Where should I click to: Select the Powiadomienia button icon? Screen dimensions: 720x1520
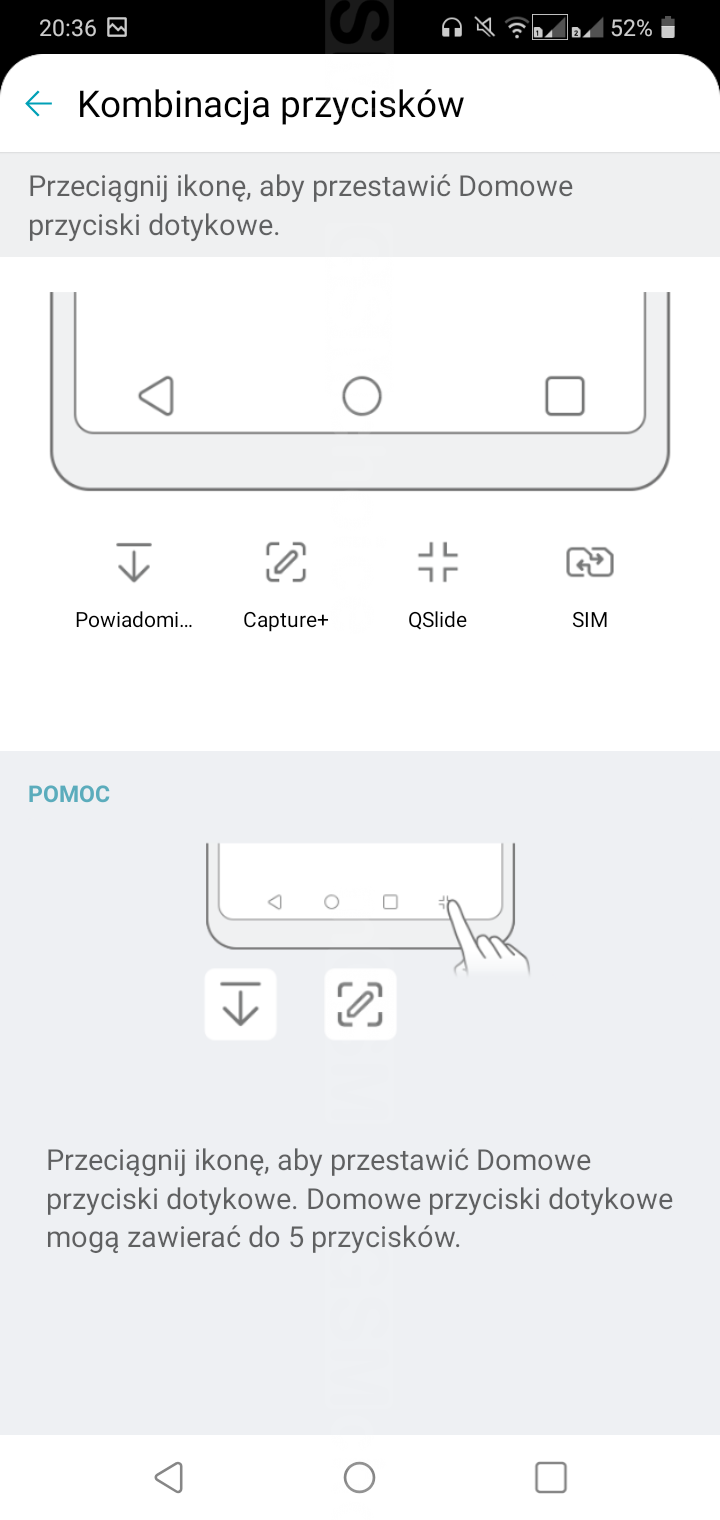pyautogui.click(x=133, y=563)
